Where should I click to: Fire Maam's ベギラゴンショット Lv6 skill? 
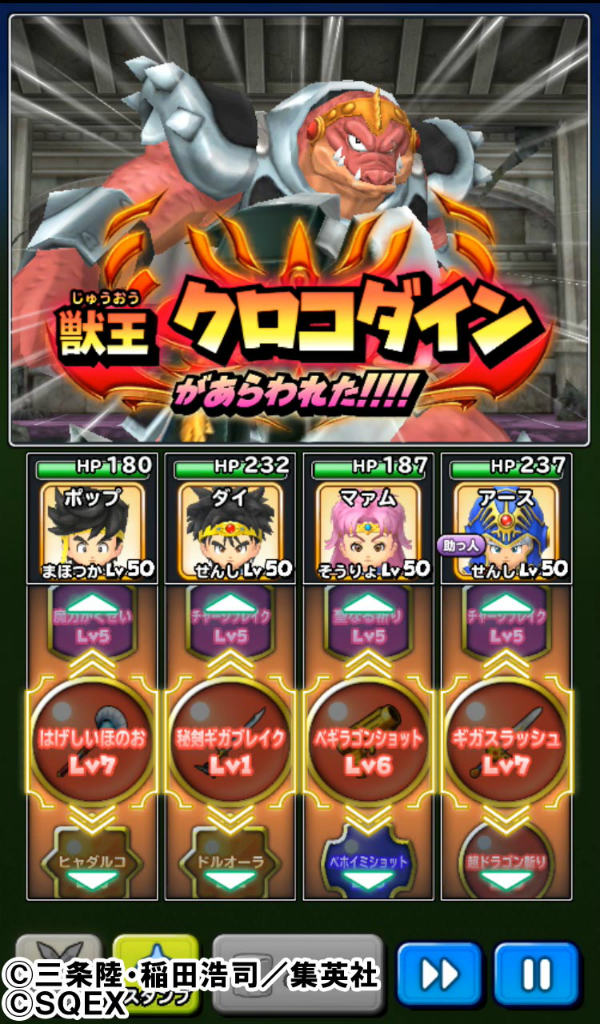click(x=368, y=743)
